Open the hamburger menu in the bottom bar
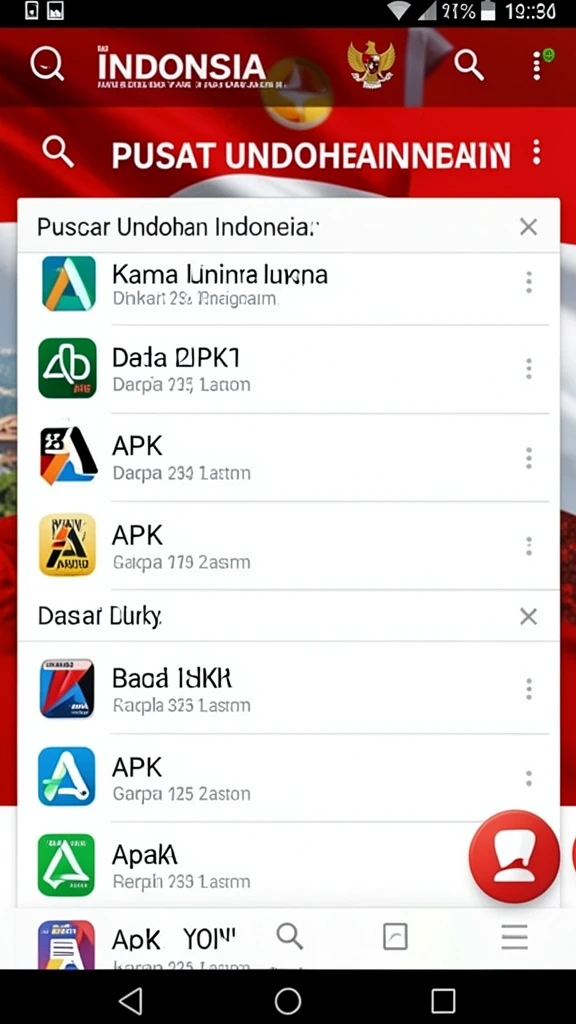Screen dimensions: 576x1024 coord(515,937)
